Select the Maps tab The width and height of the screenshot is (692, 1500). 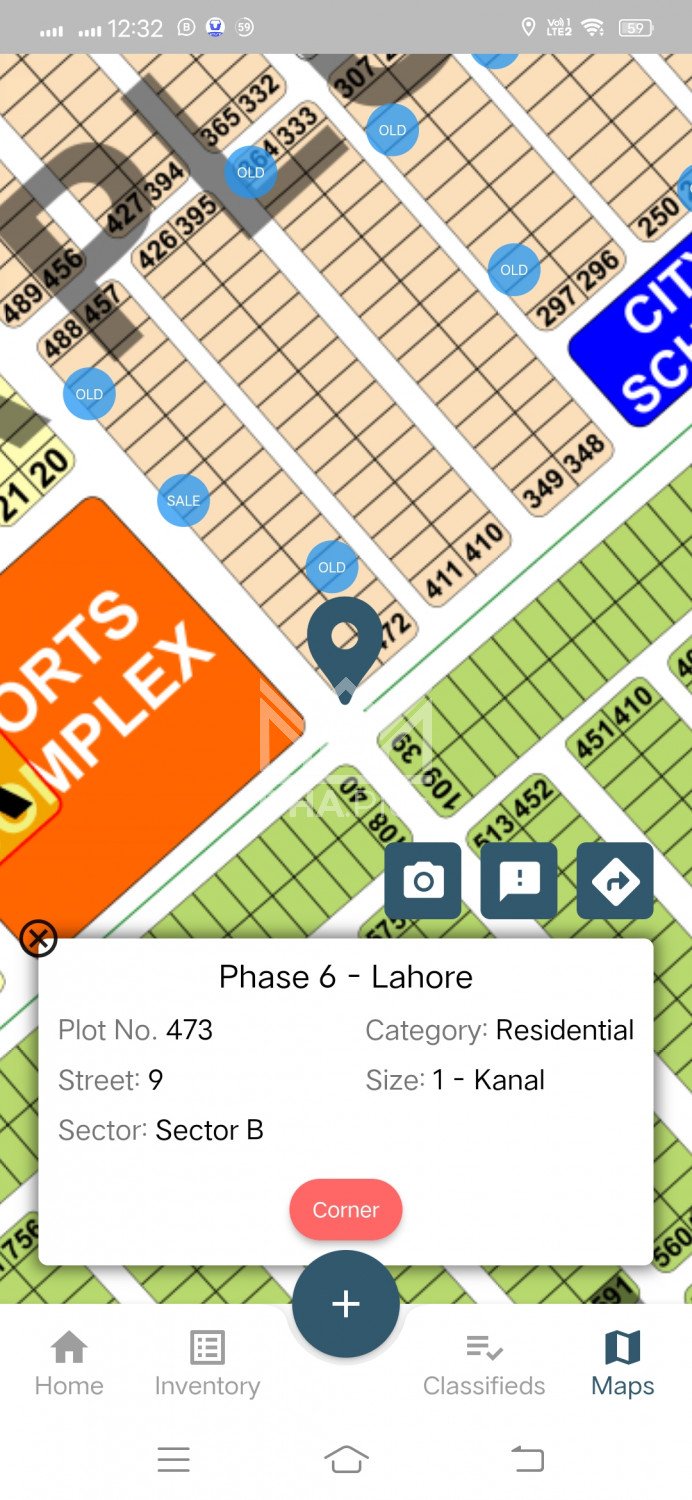click(x=622, y=1364)
